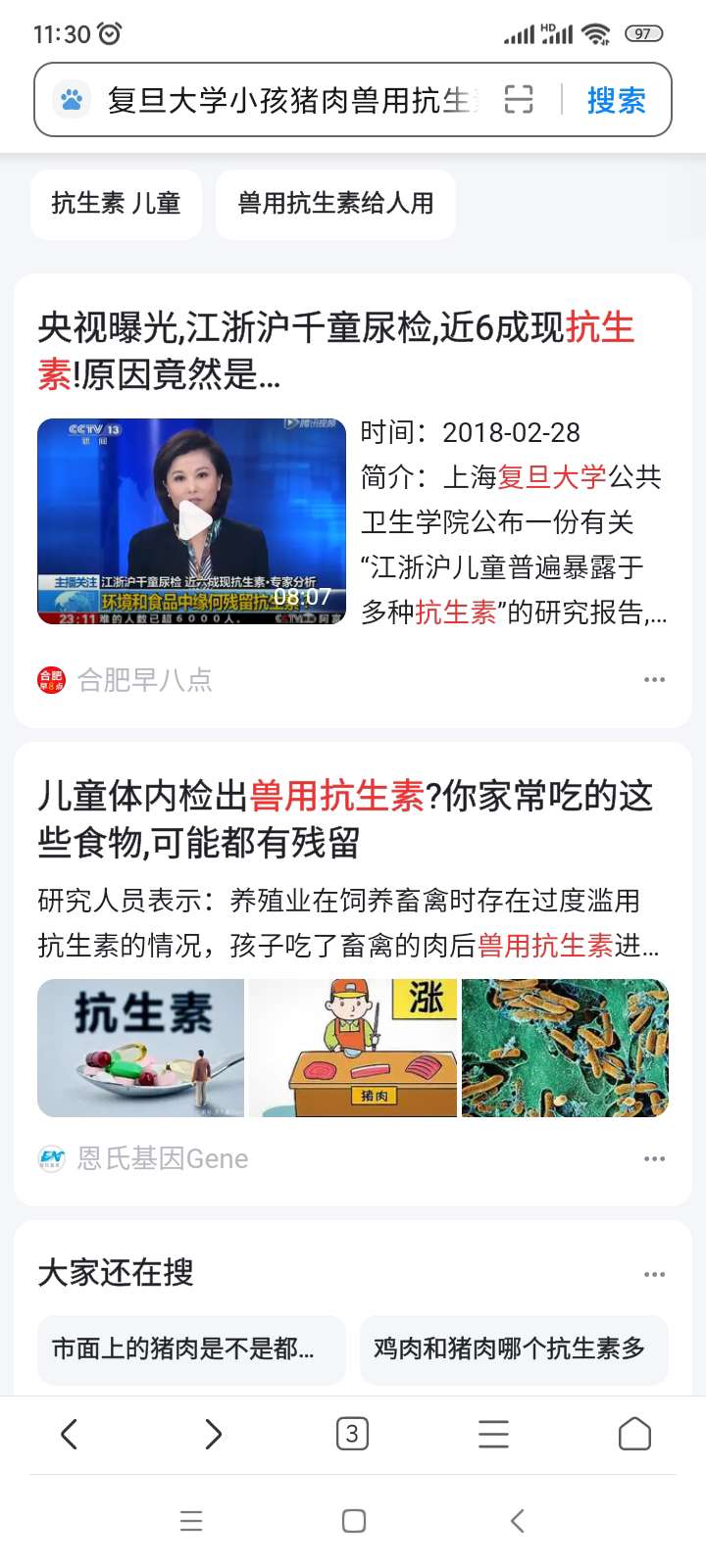Open 儿童体内检出兽用抗生素 article
The image size is (706, 1568).
(345, 819)
